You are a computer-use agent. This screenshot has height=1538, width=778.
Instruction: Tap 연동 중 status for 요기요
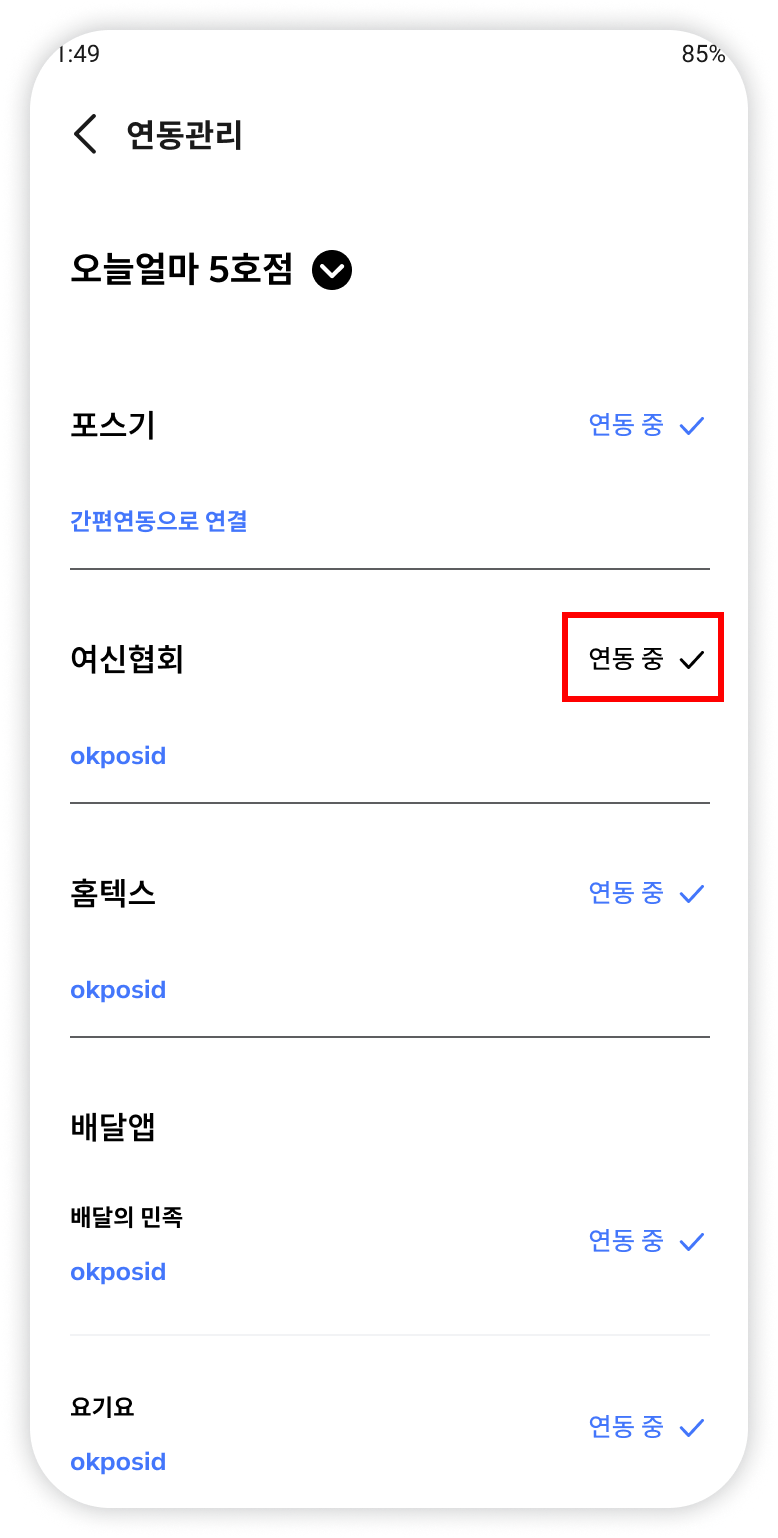(646, 1427)
